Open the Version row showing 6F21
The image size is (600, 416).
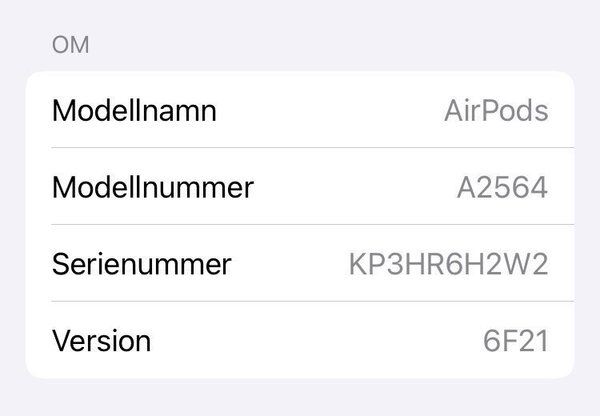pyautogui.click(x=300, y=341)
